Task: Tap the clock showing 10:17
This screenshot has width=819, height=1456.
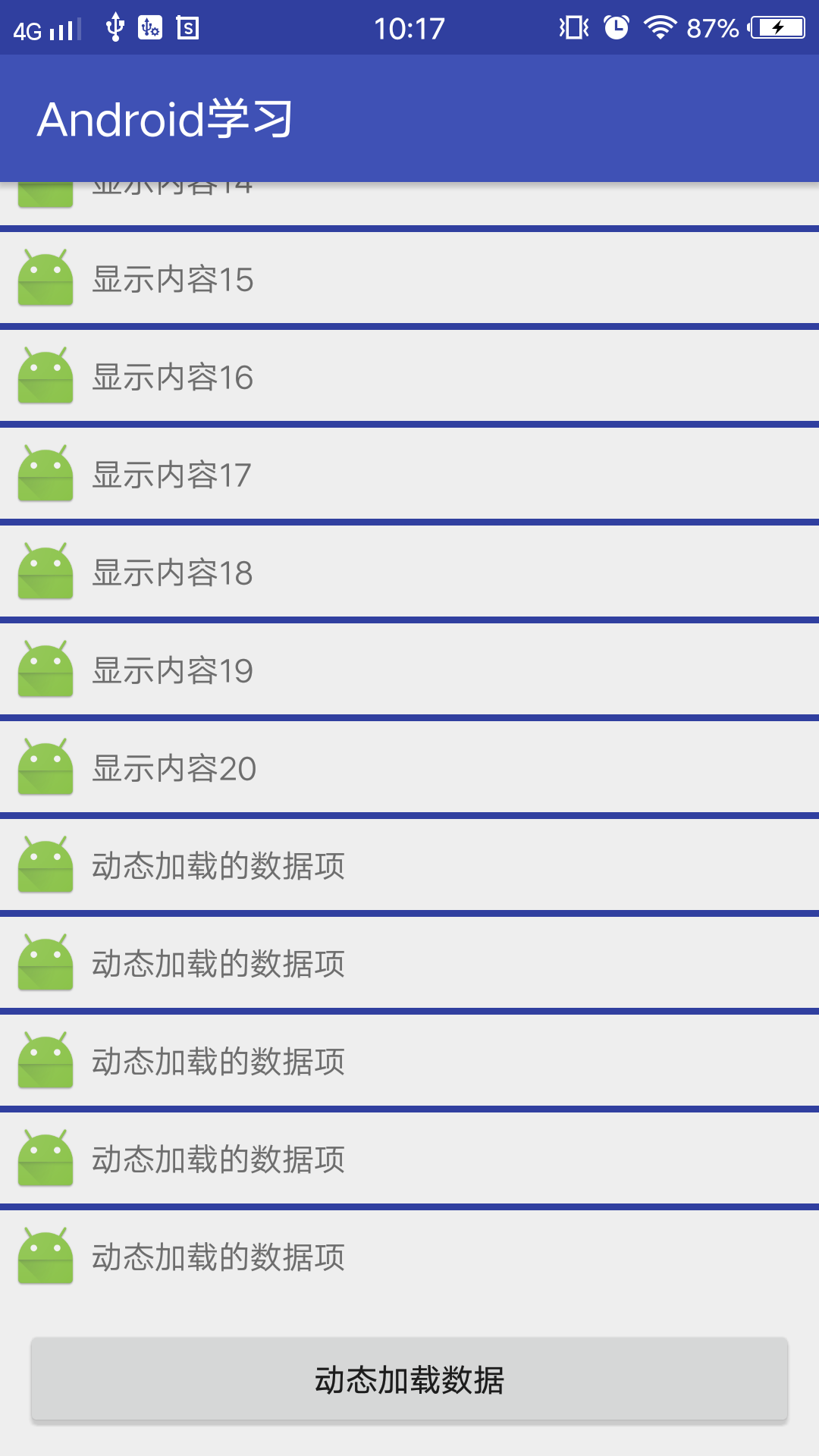Action: [409, 27]
